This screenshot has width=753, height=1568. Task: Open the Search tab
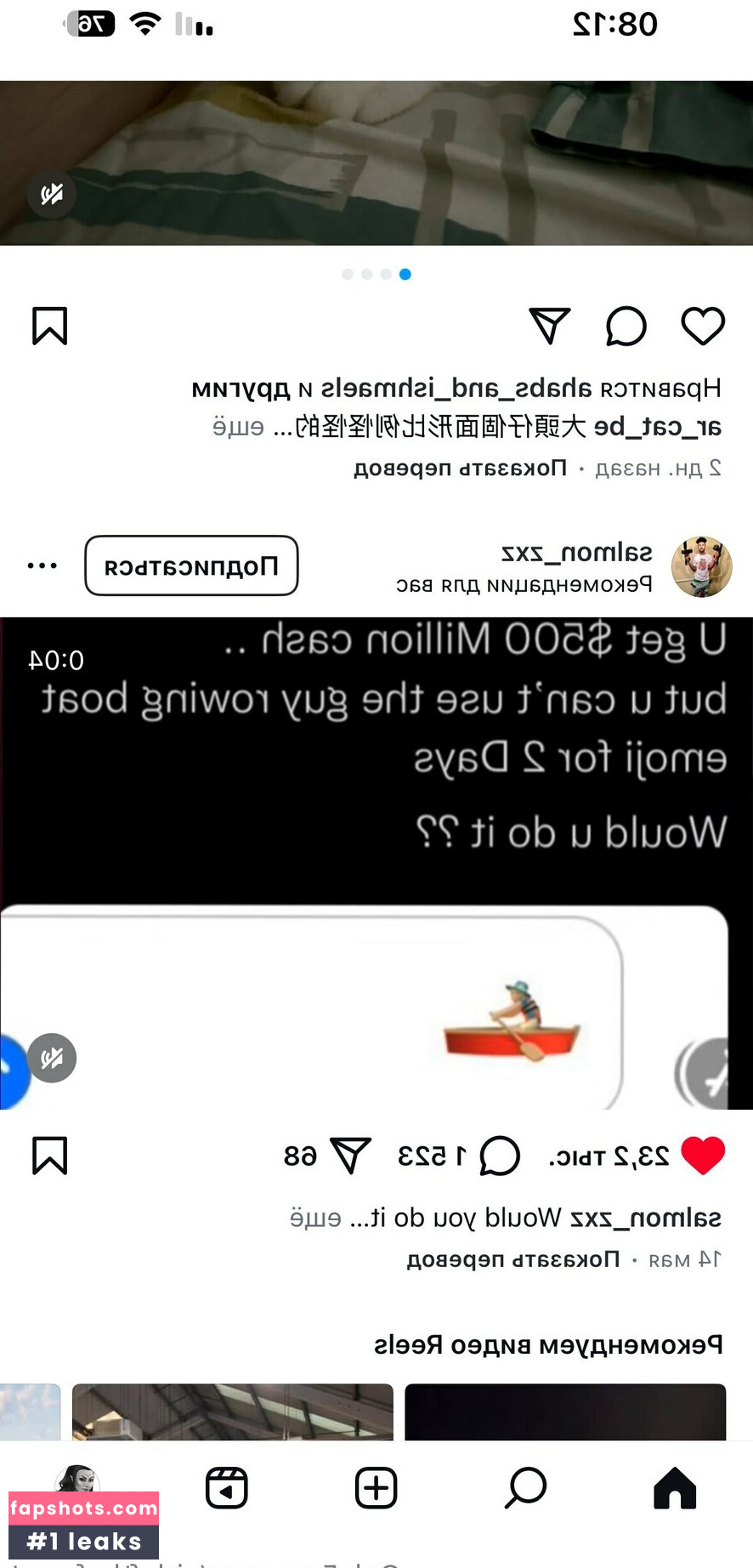(x=526, y=1488)
